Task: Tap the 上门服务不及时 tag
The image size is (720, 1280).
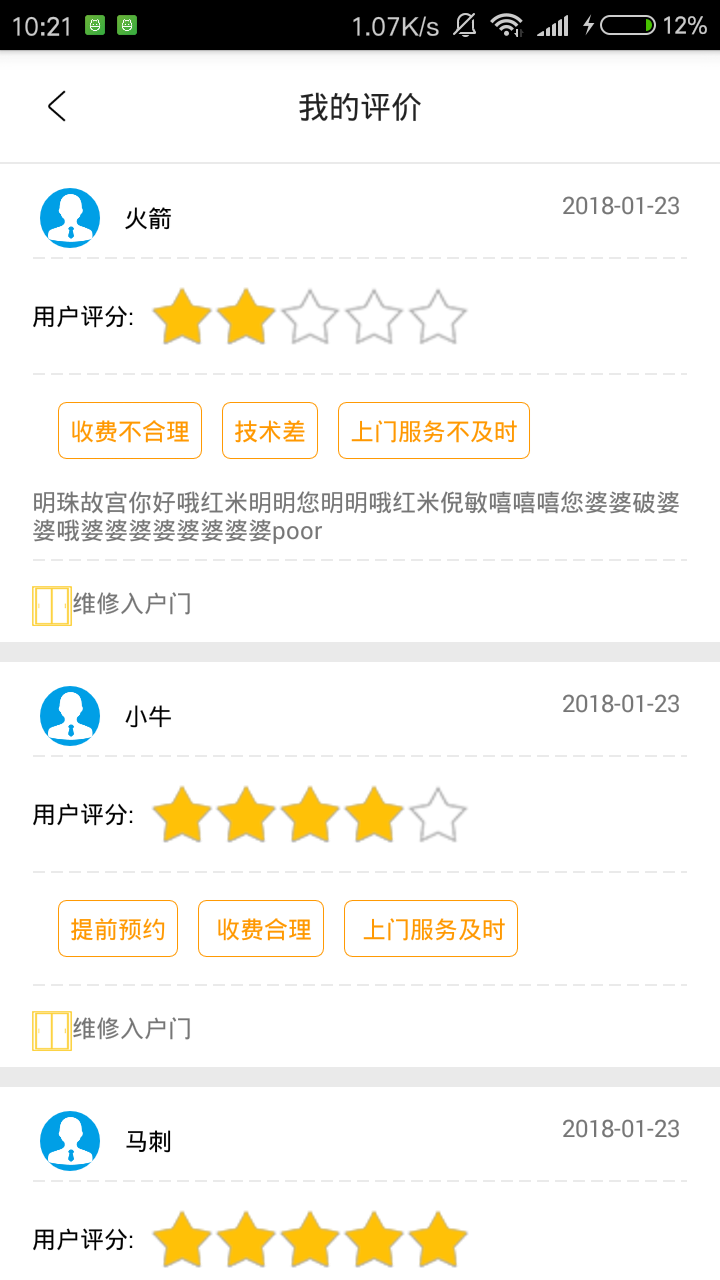Action: [x=433, y=431]
